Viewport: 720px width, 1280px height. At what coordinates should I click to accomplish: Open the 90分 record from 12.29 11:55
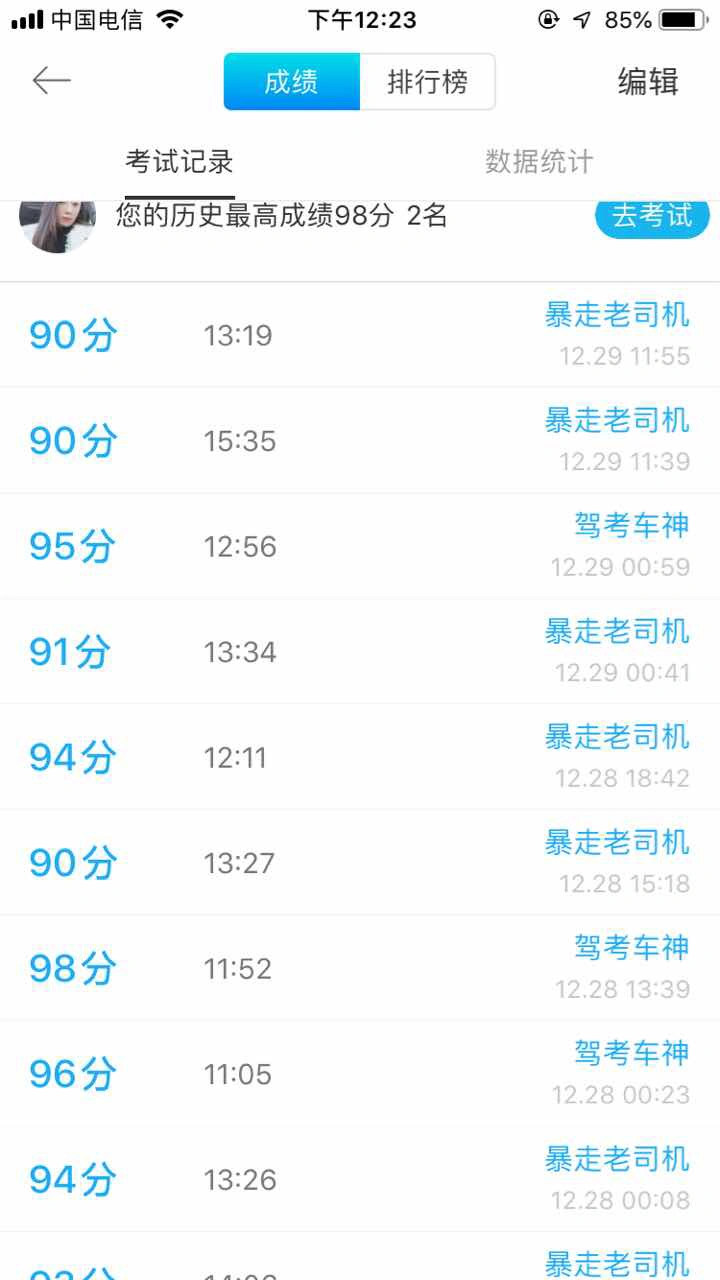point(360,335)
